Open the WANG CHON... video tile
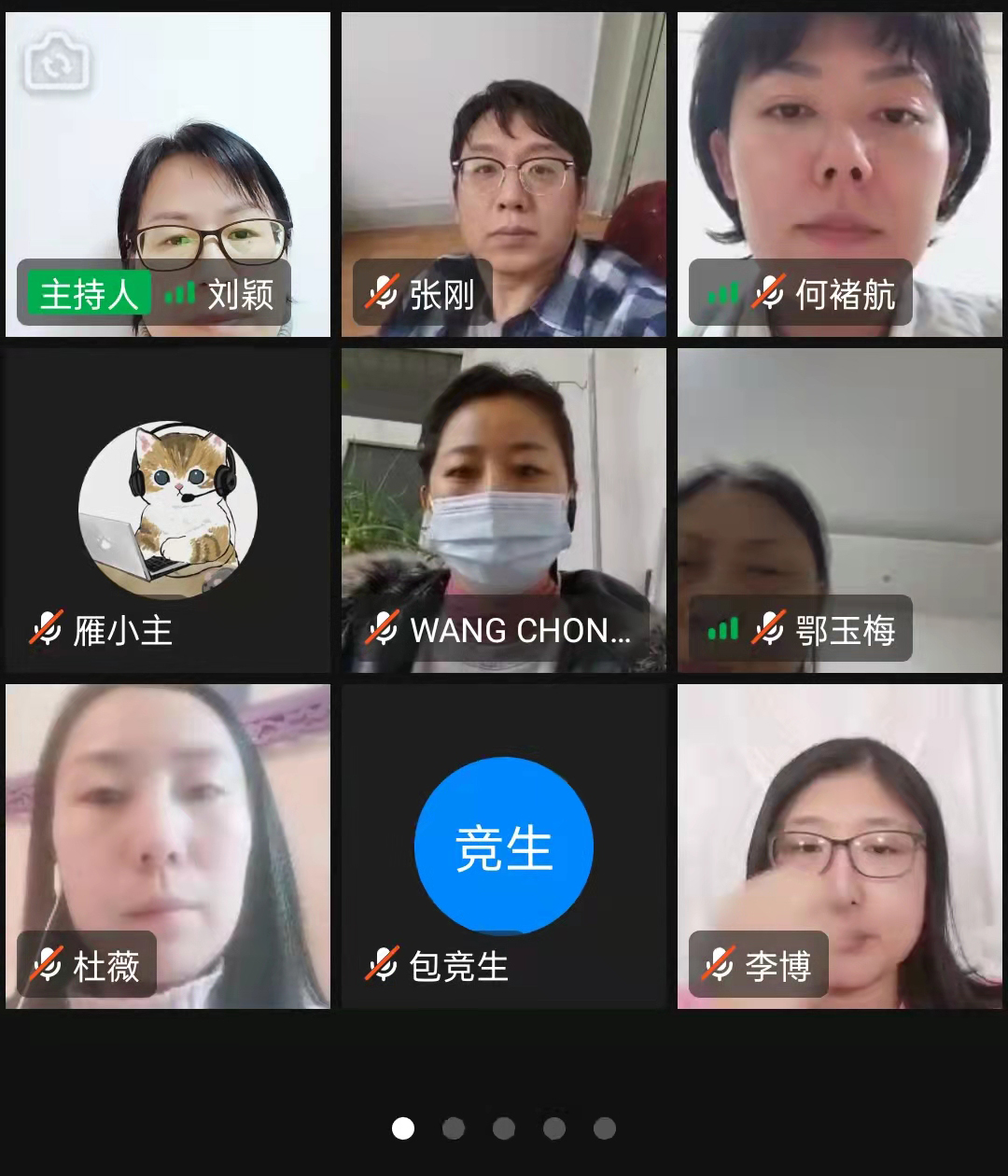Image resolution: width=1008 pixels, height=1176 pixels. pos(504,511)
